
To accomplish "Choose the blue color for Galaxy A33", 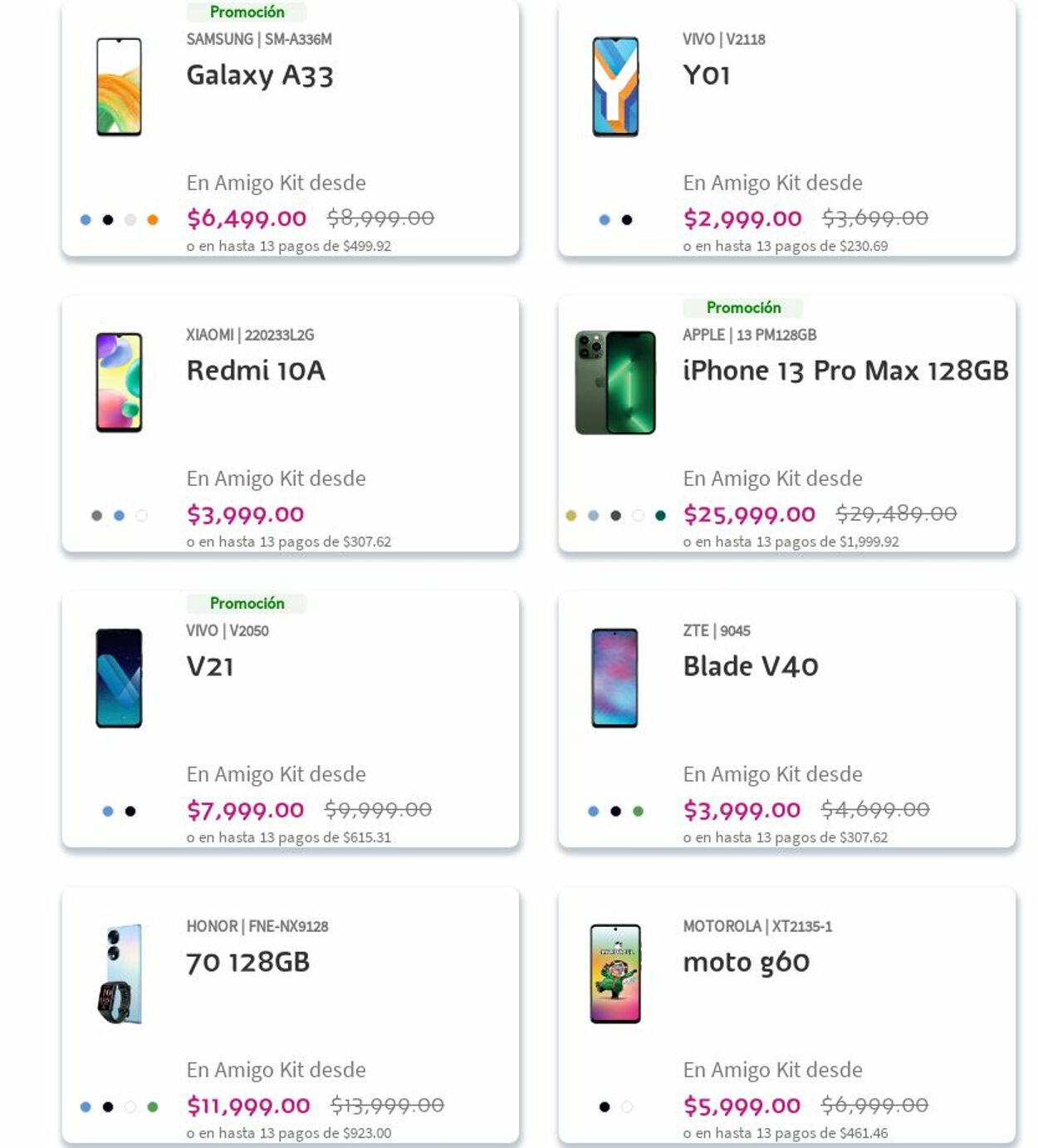I will (x=86, y=220).
